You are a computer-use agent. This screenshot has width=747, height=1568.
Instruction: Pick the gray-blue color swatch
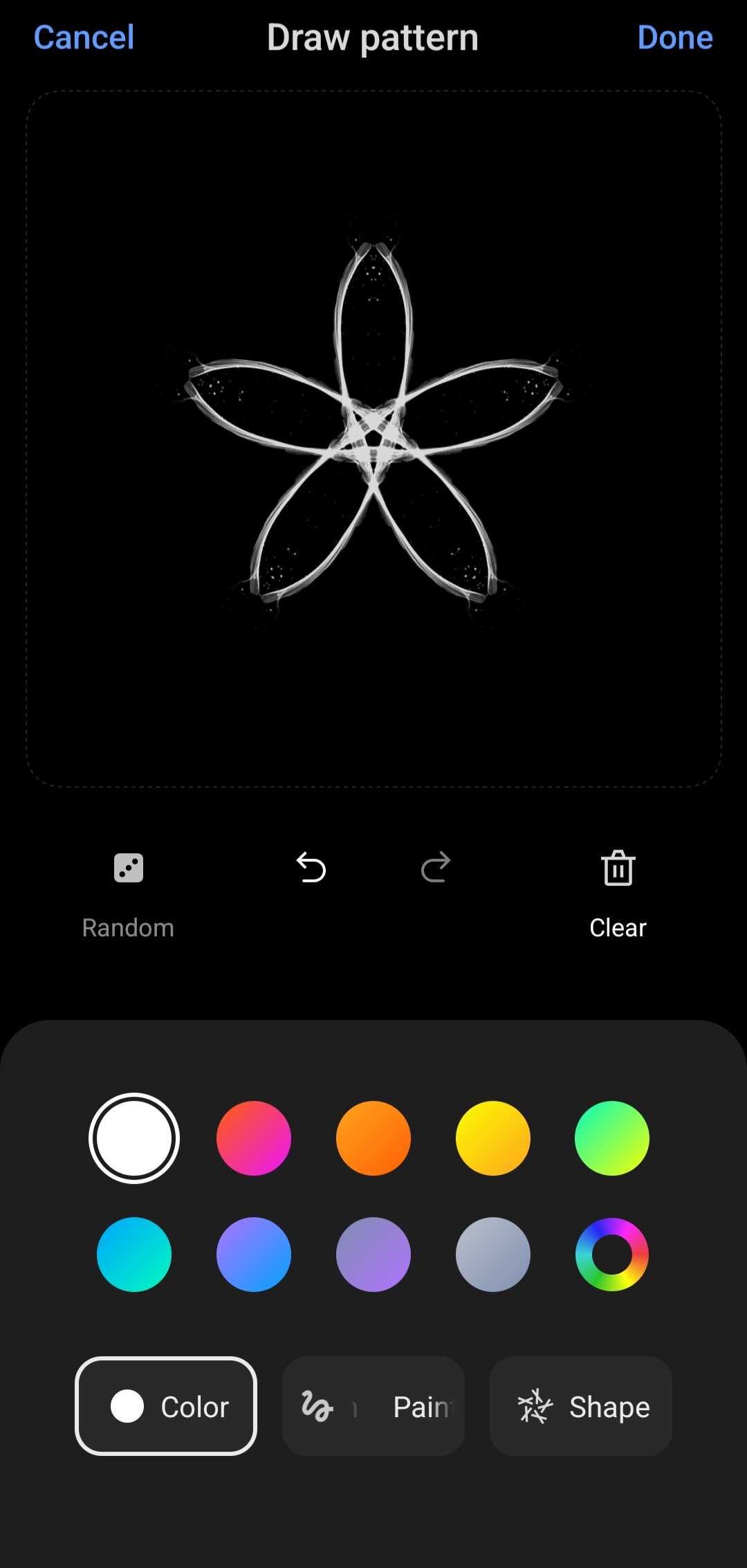pyautogui.click(x=493, y=1255)
